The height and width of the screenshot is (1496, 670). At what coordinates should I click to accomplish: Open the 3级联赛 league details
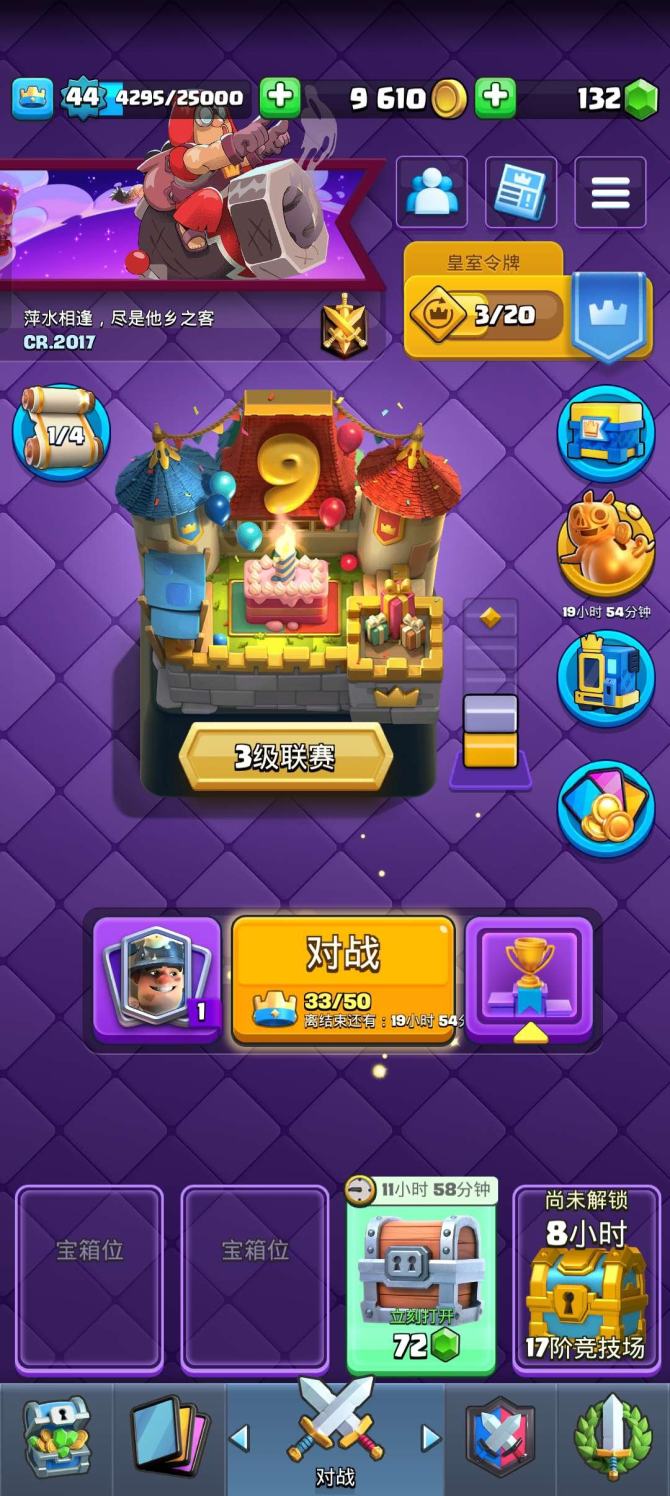(x=285, y=757)
